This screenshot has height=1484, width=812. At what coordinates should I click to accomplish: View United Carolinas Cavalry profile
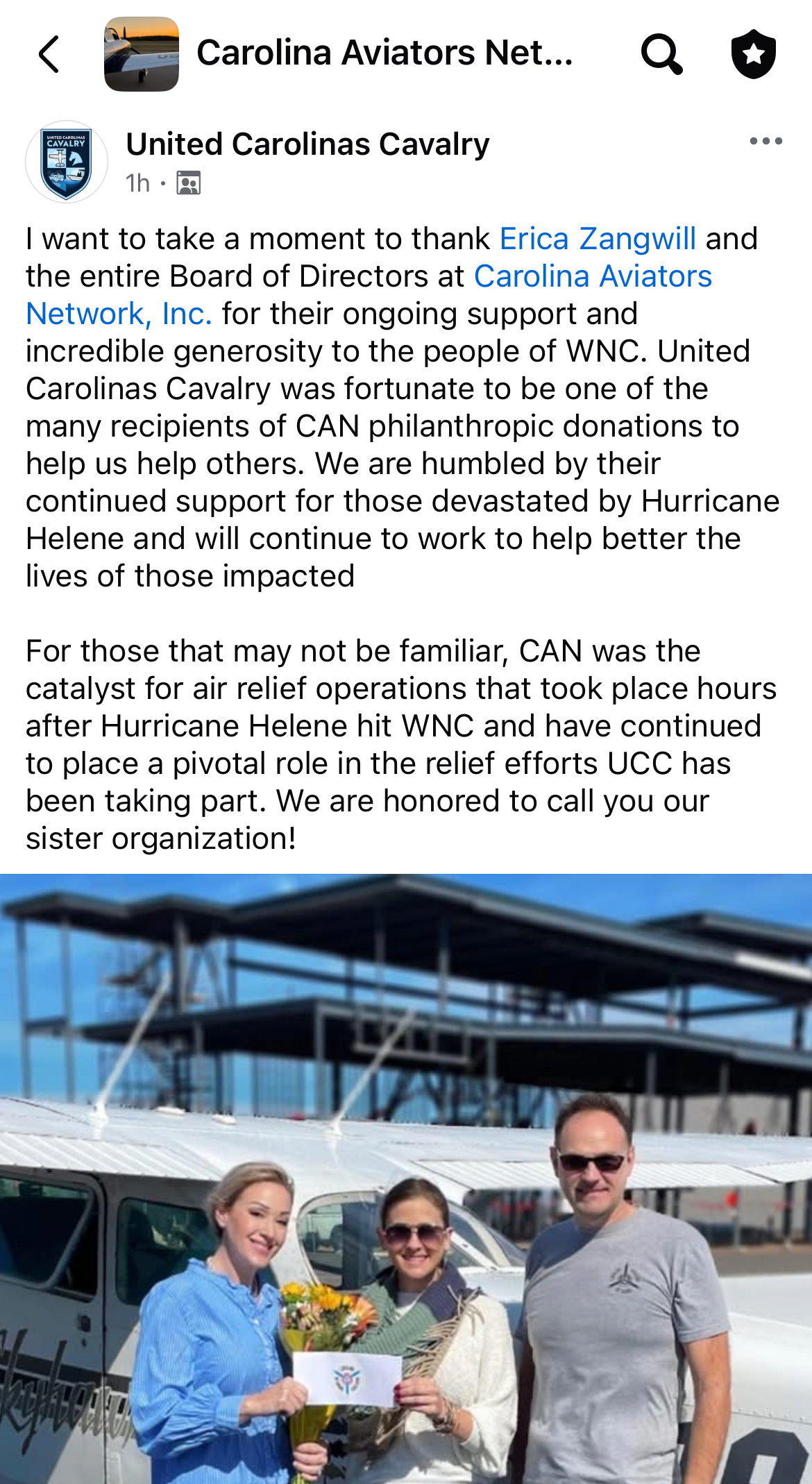click(x=307, y=144)
